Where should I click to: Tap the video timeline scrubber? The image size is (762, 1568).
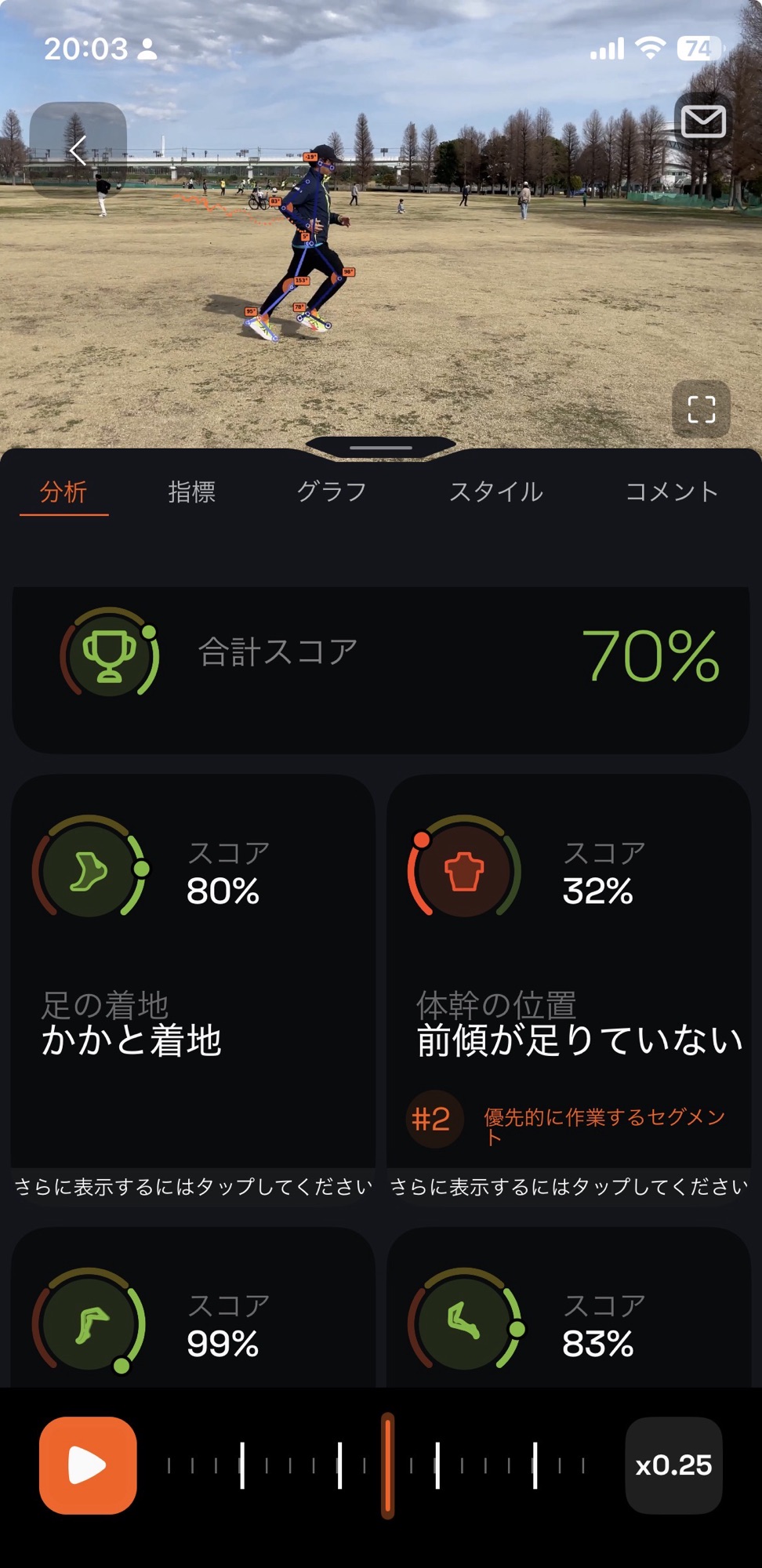coord(387,1465)
